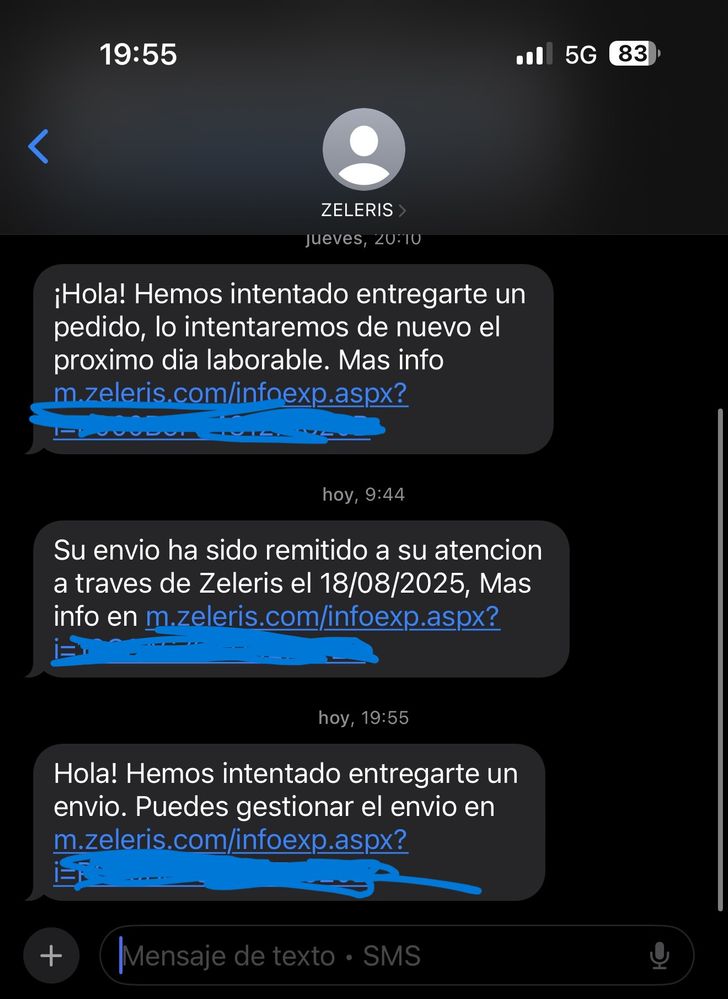This screenshot has height=999, width=728.
Task: Start voice dictation with the microphone
Action: [x=659, y=956]
